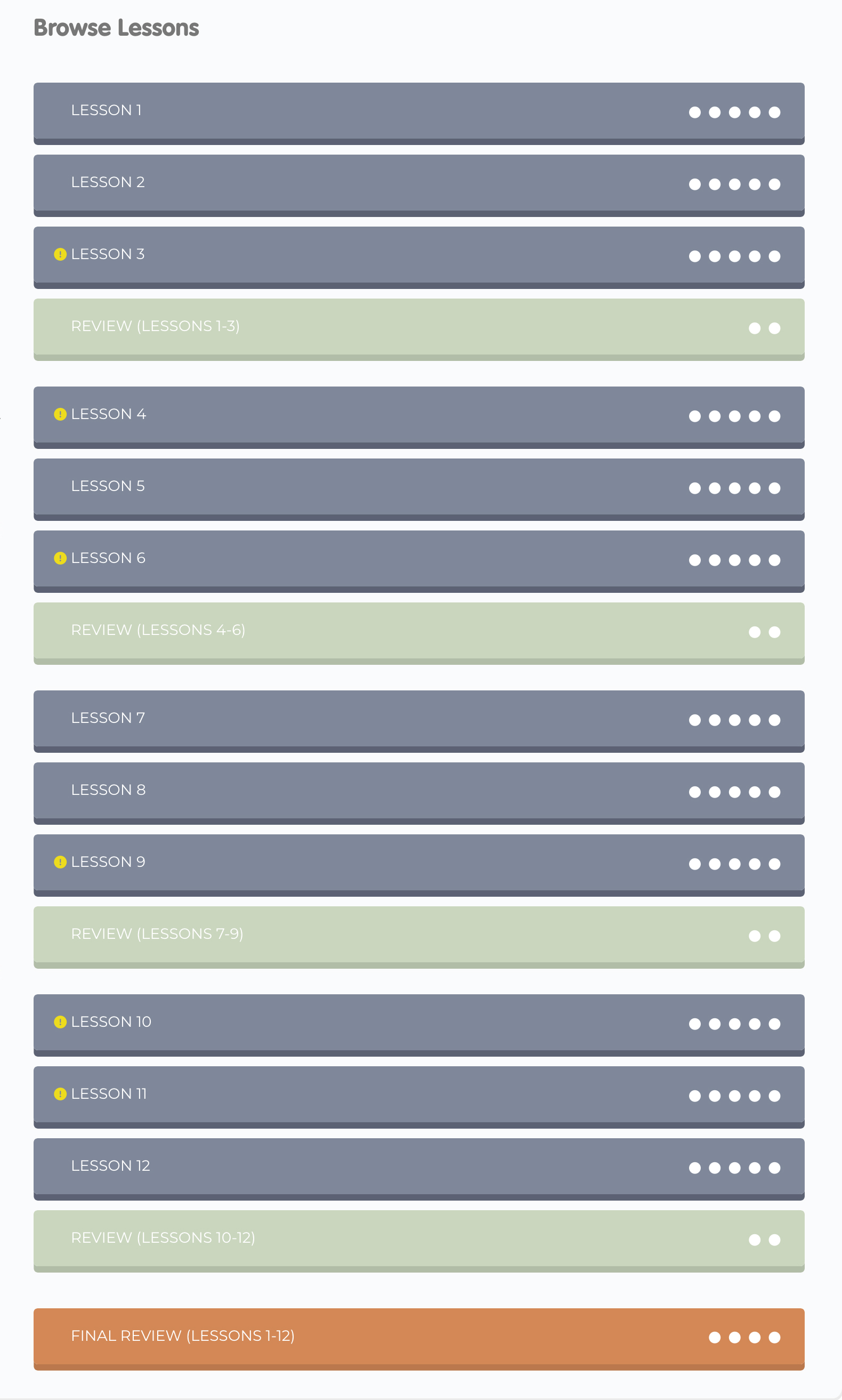The width and height of the screenshot is (842, 1400).
Task: Tap the Lesson 7 row
Action: pos(419,719)
